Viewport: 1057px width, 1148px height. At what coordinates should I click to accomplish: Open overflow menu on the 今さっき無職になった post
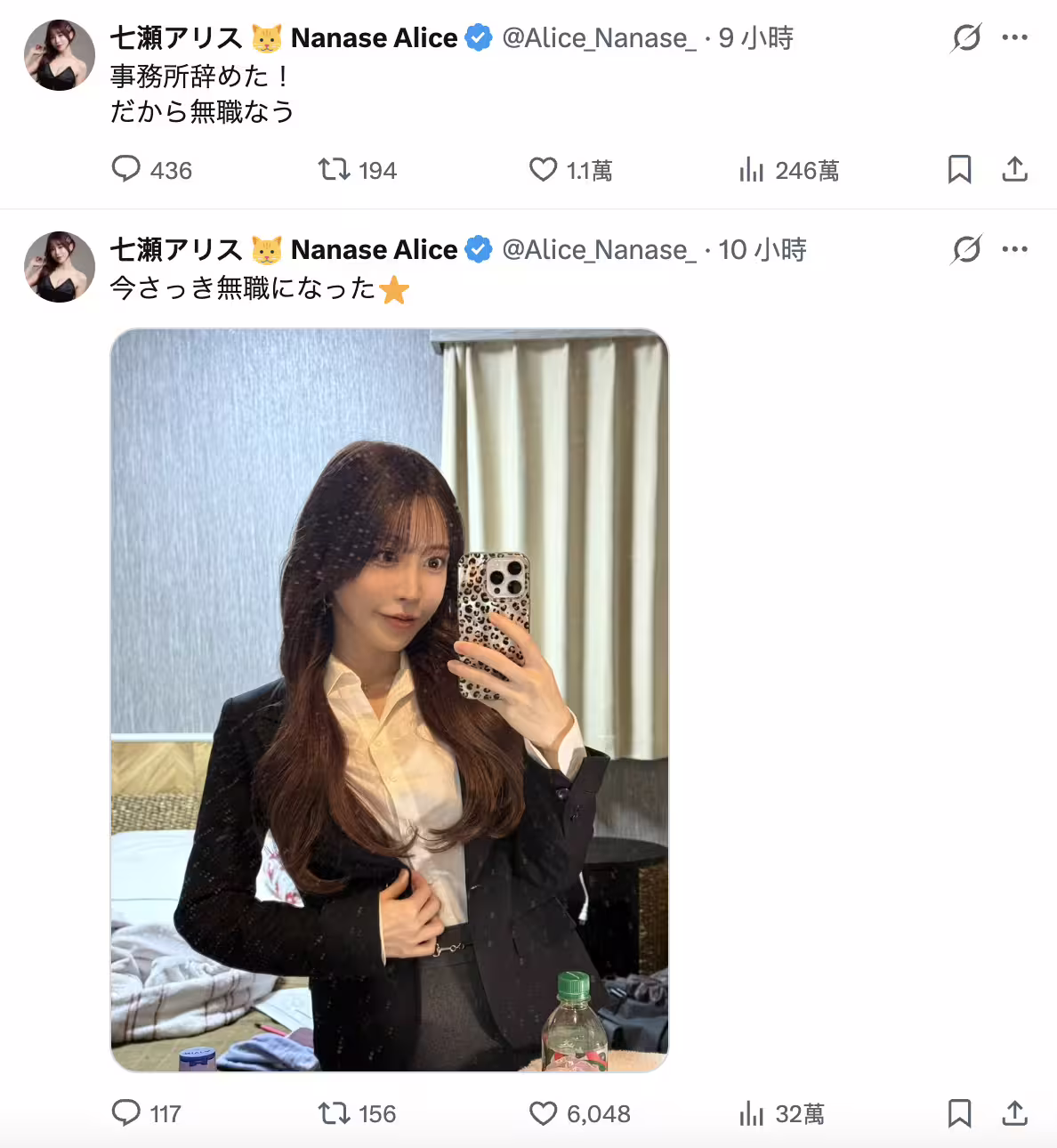[1014, 249]
